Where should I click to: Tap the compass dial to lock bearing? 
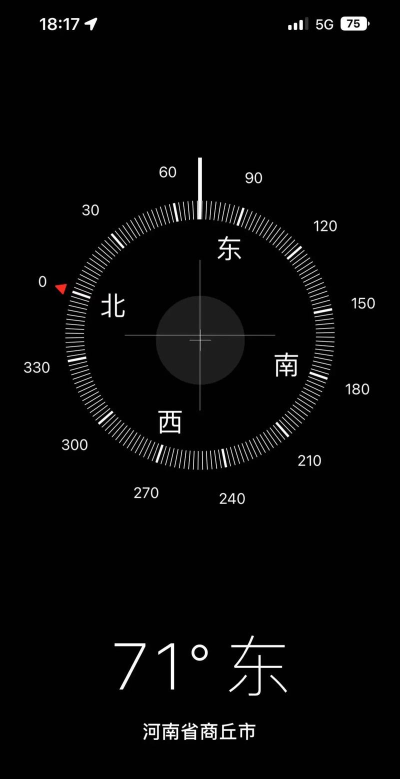200,335
